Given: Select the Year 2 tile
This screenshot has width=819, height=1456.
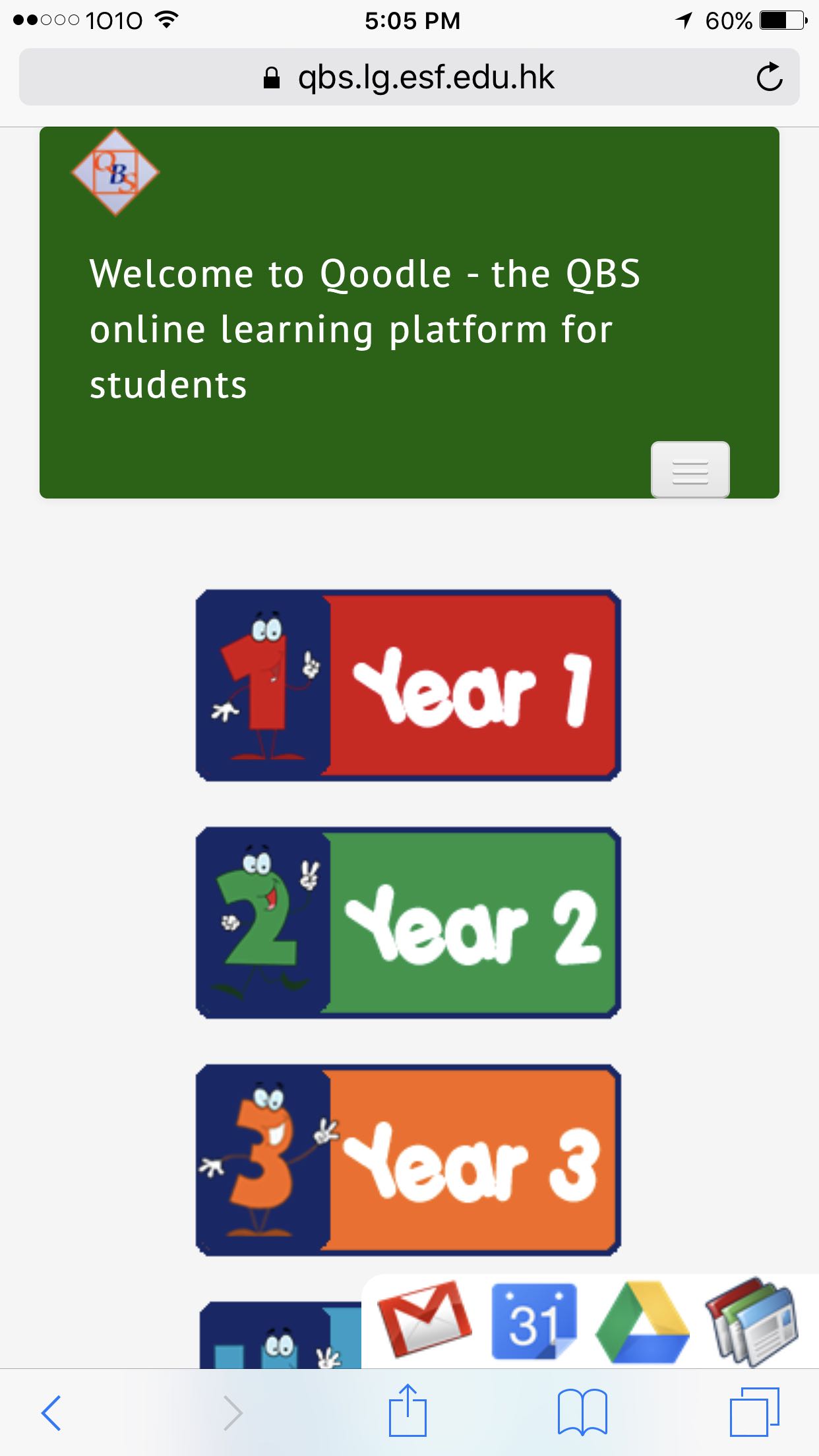Looking at the screenshot, I should click(408, 923).
